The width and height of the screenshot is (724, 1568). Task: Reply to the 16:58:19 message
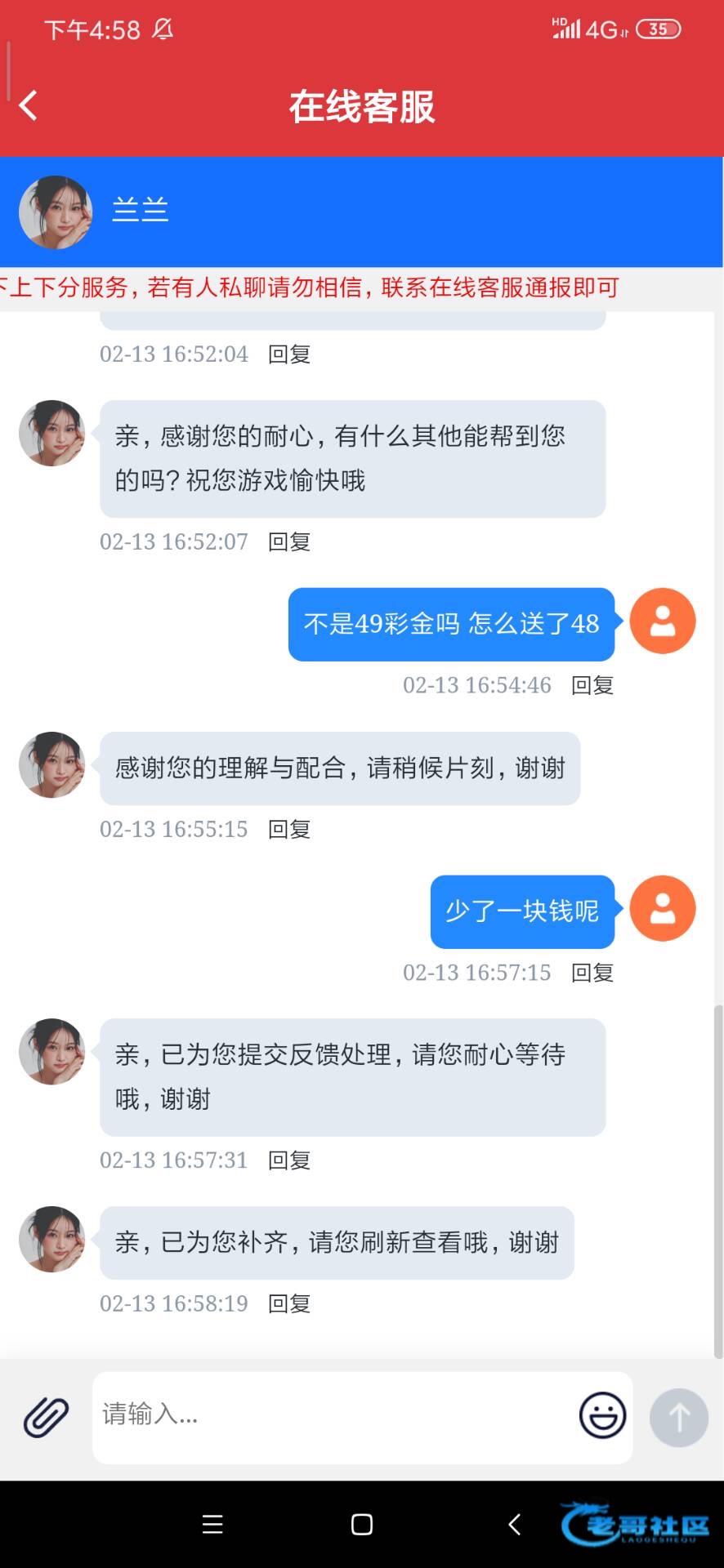pos(289,1303)
